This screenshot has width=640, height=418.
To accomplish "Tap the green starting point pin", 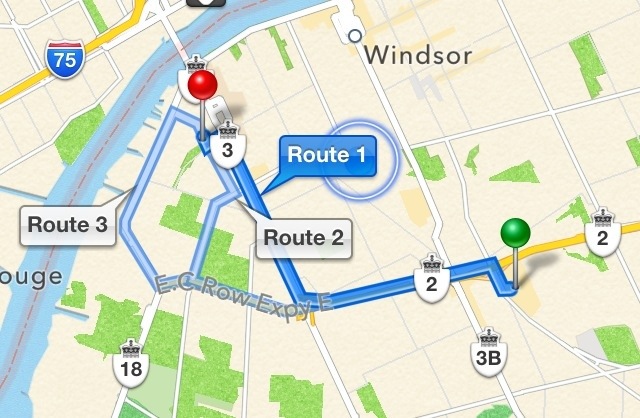I will [x=515, y=236].
